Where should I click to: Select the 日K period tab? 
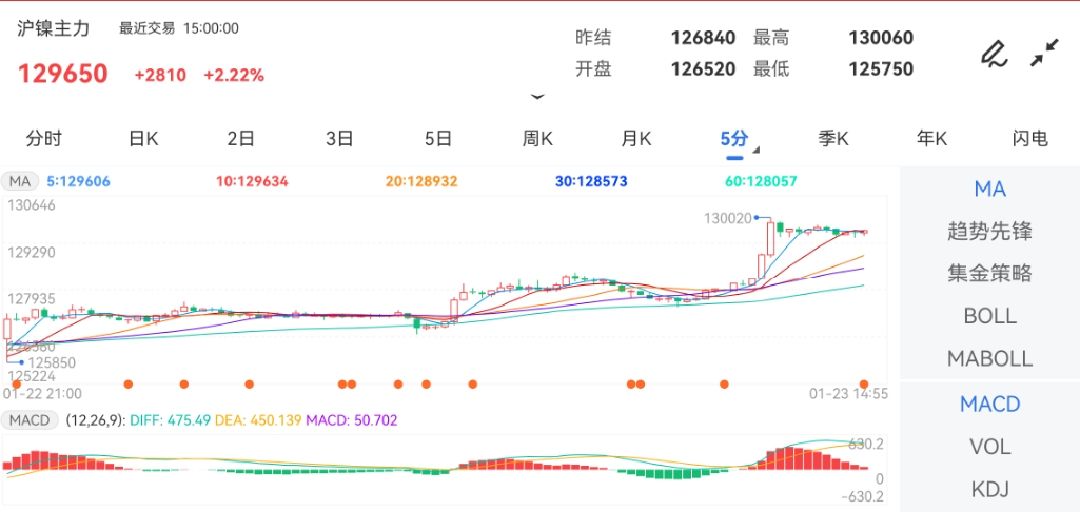[x=143, y=139]
